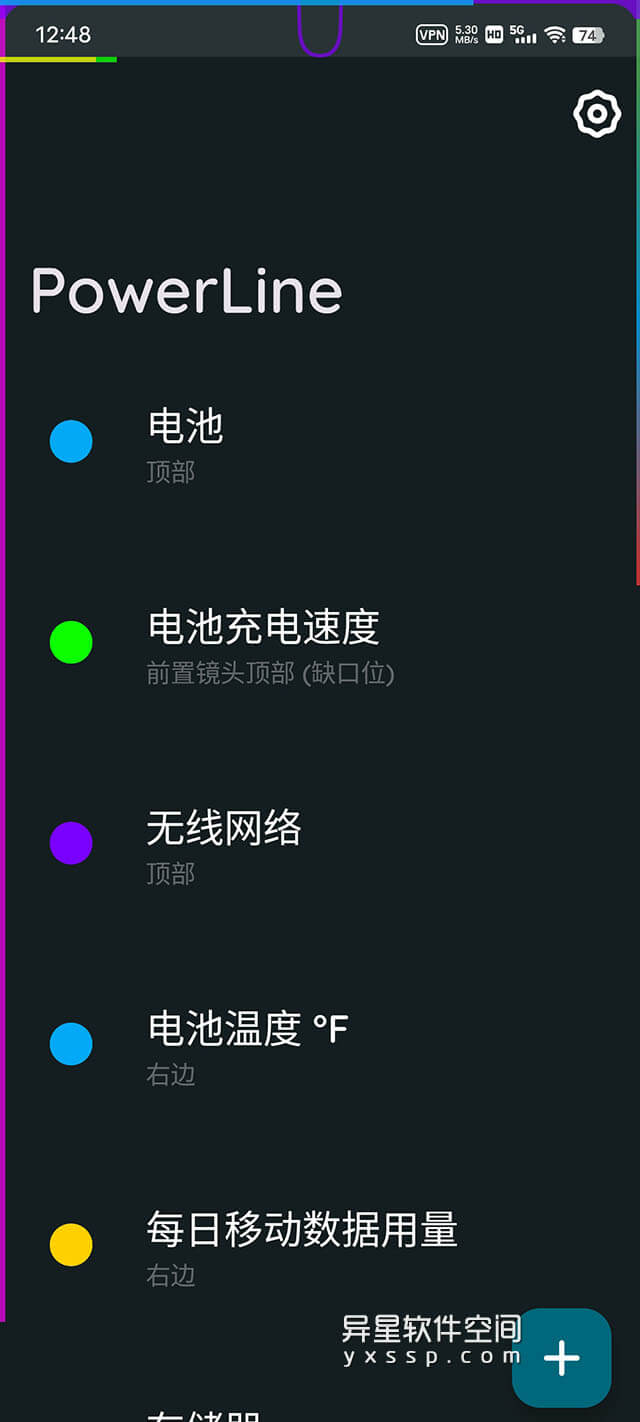Open the settings gear icon
Image resolution: width=640 pixels, height=1422 pixels.
coord(596,114)
